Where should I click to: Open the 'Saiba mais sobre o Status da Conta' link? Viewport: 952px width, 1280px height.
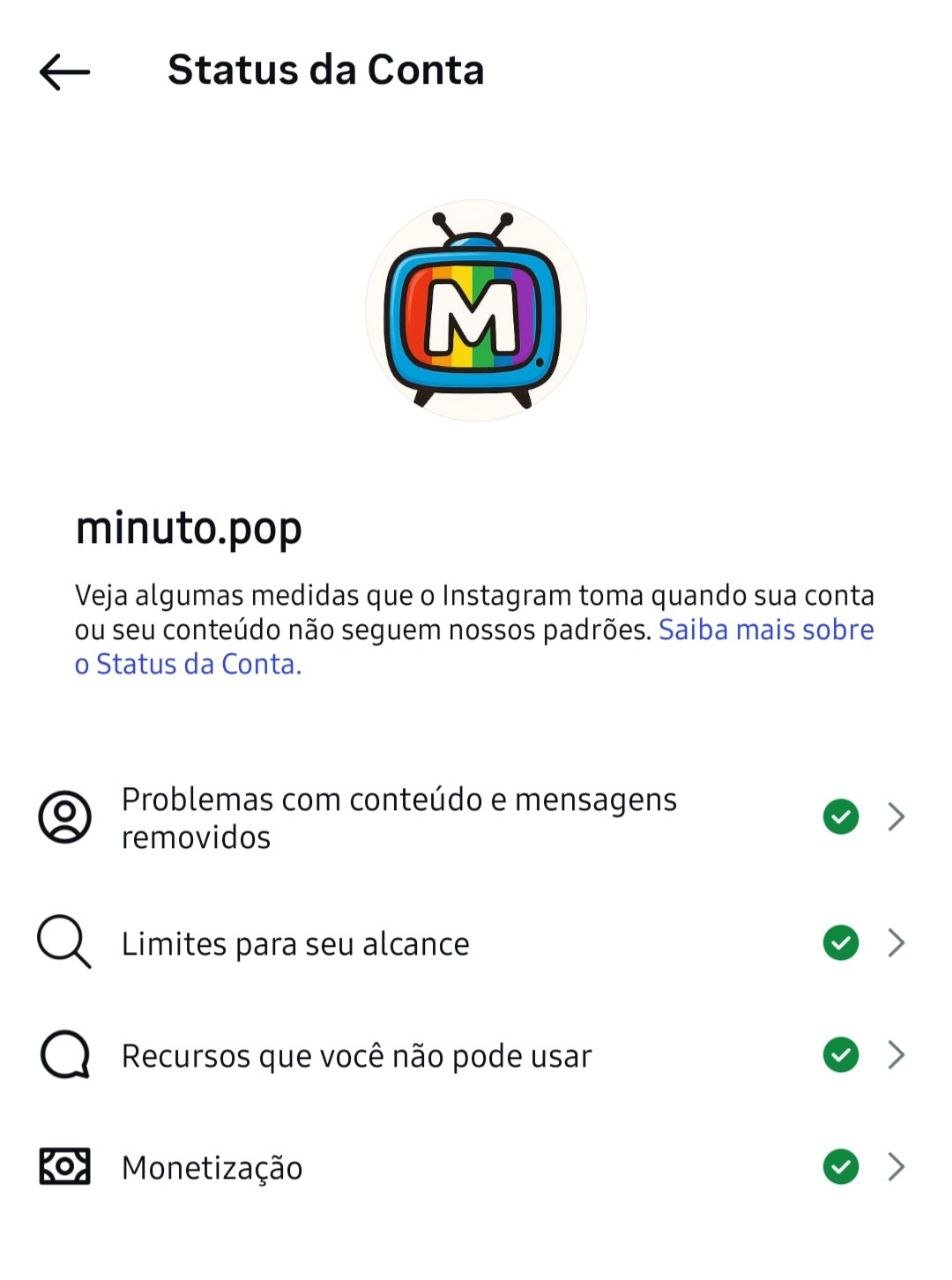pos(765,630)
